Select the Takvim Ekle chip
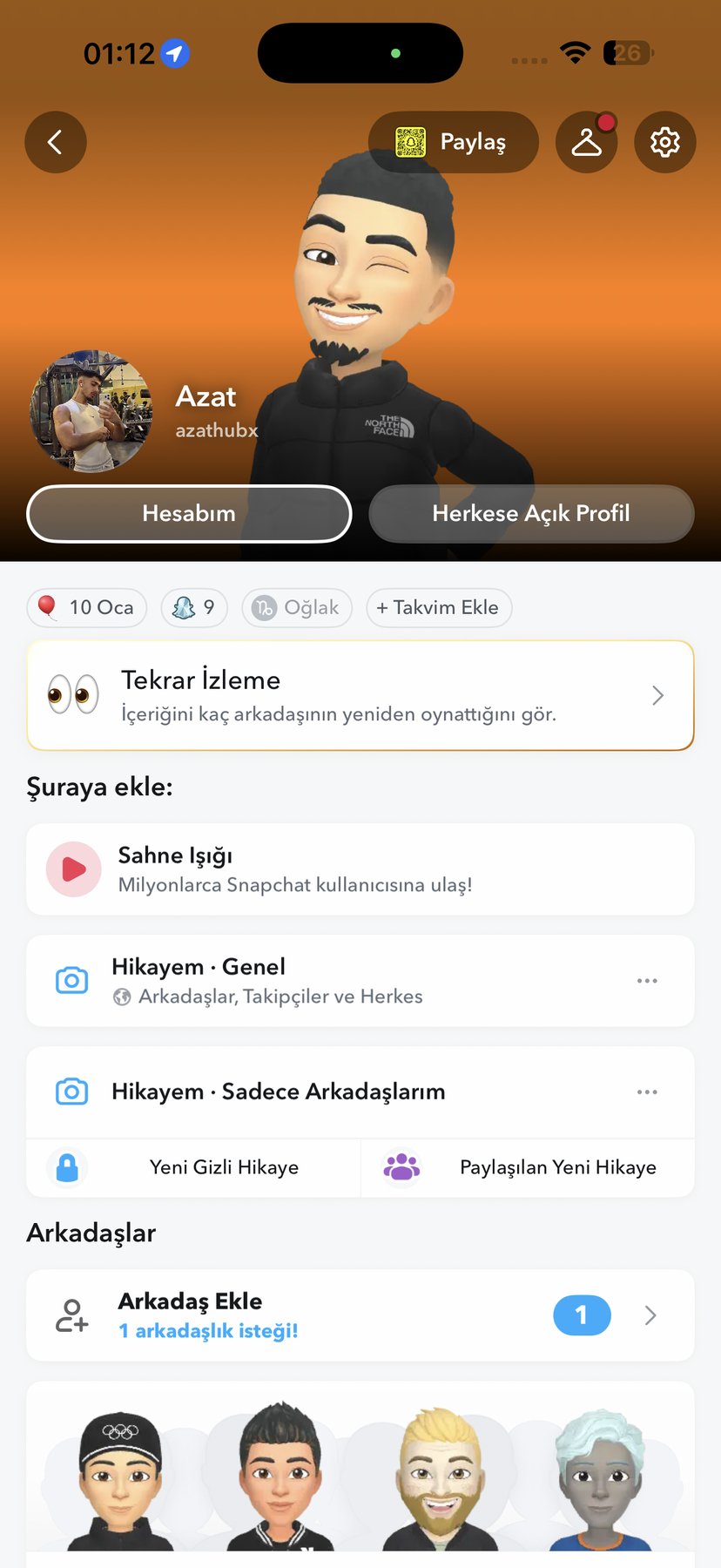This screenshot has height=1568, width=721. [439, 607]
